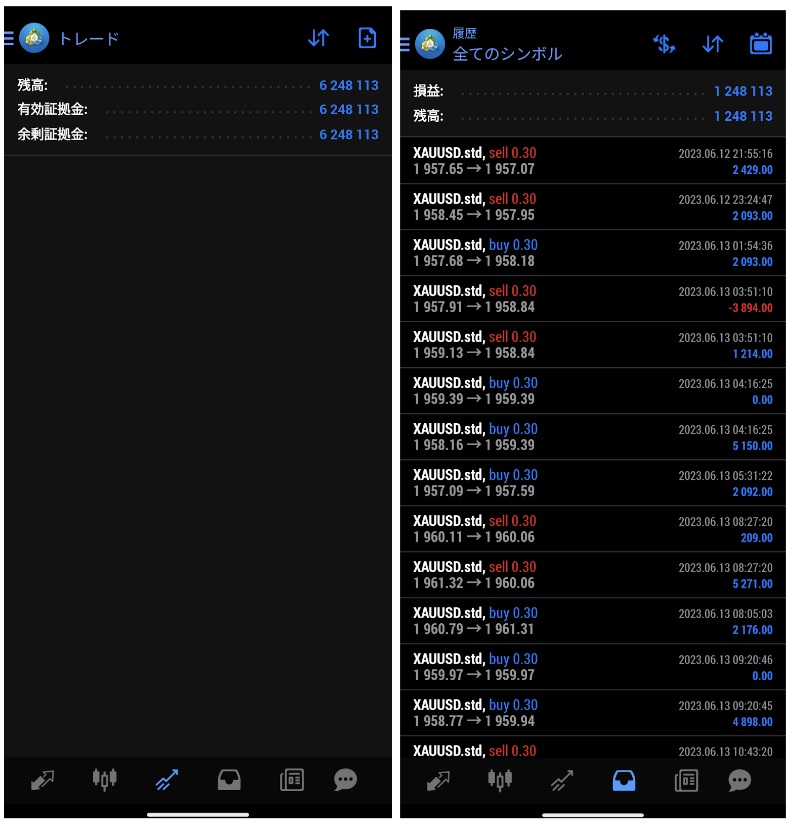Screen dimensions: 792x823
Task: Tap sort arrows icon in History header
Action: tap(712, 44)
